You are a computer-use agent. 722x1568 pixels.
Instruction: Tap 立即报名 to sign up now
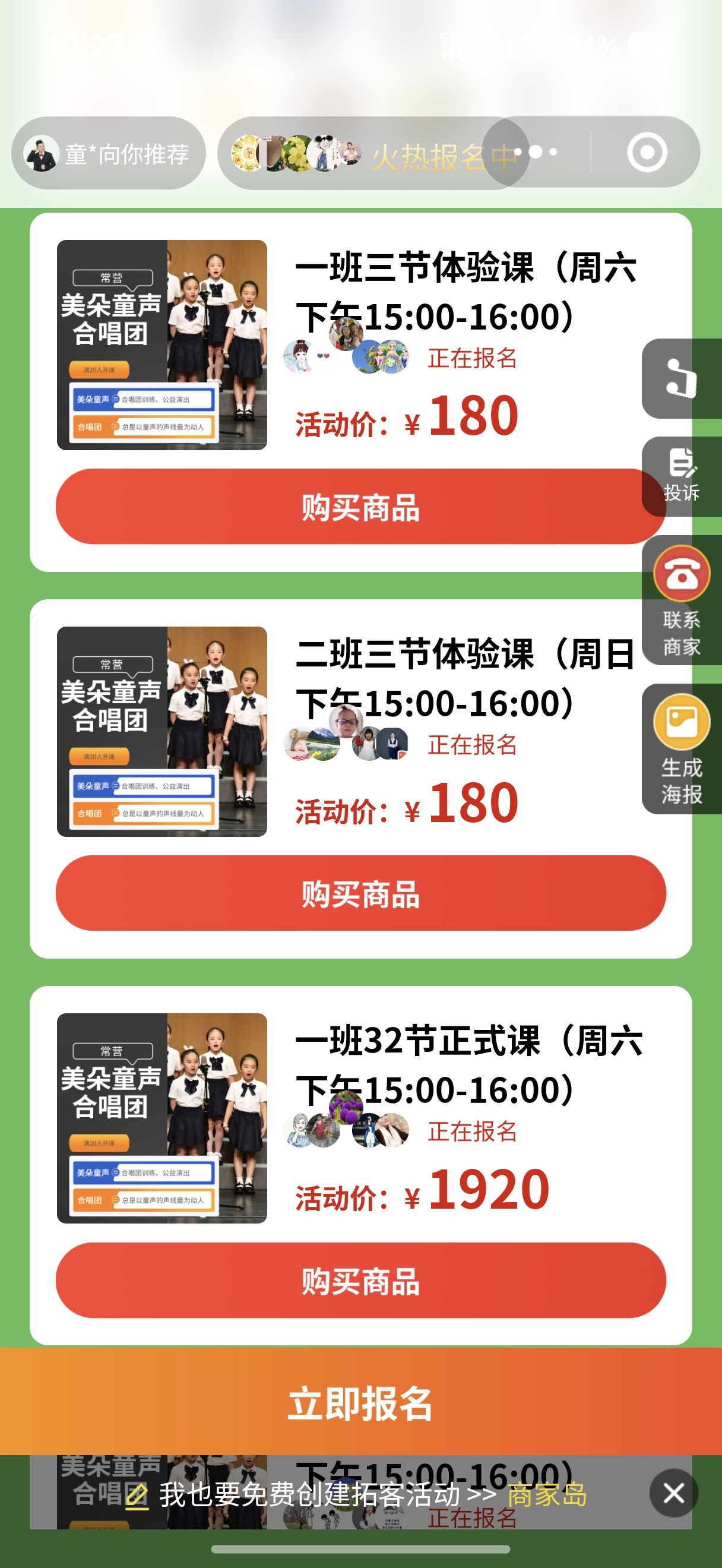(x=360, y=1403)
